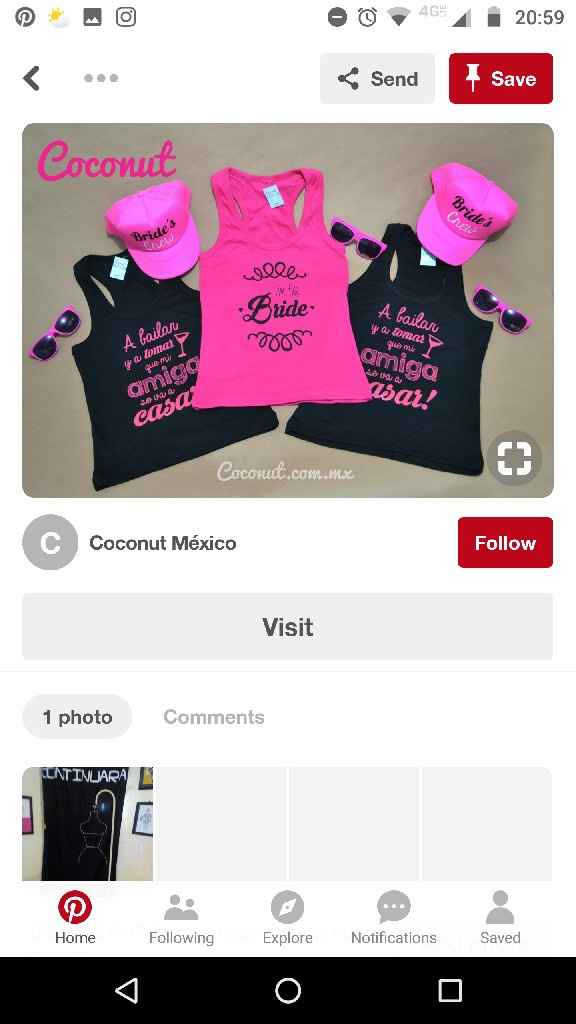This screenshot has height=1024, width=576.
Task: Switch to the Following tab
Action: (182, 918)
